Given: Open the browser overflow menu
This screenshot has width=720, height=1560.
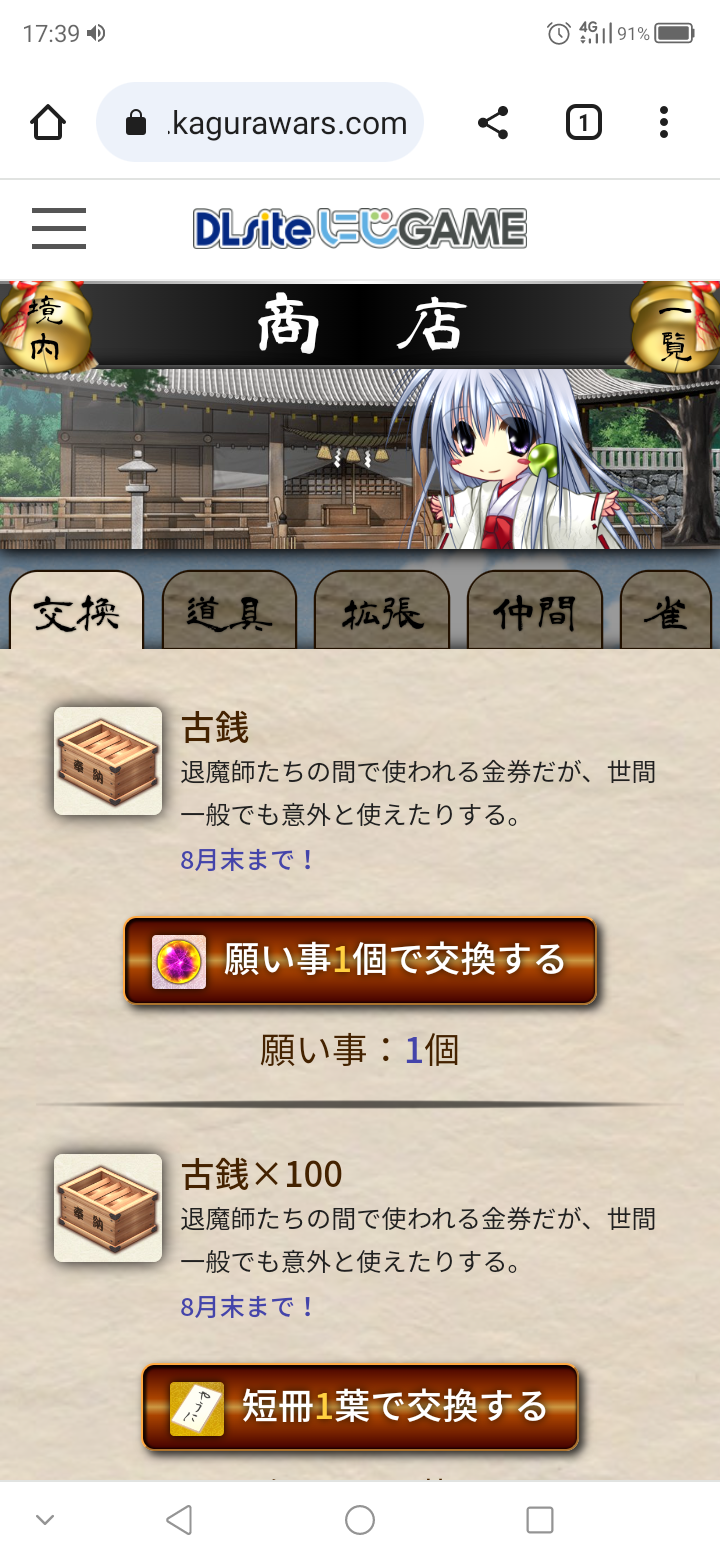Looking at the screenshot, I should click(x=663, y=123).
